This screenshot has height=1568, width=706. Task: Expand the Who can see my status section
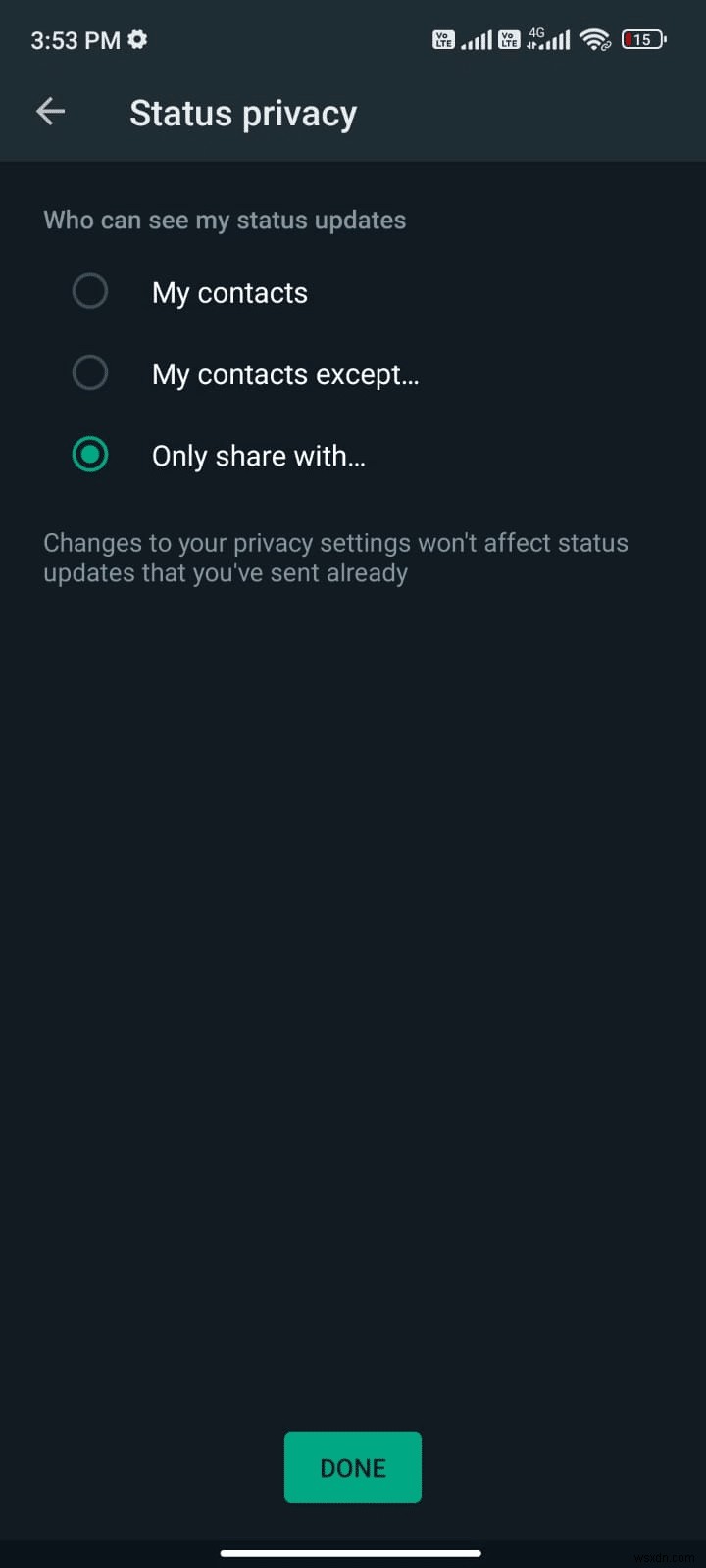pos(224,220)
